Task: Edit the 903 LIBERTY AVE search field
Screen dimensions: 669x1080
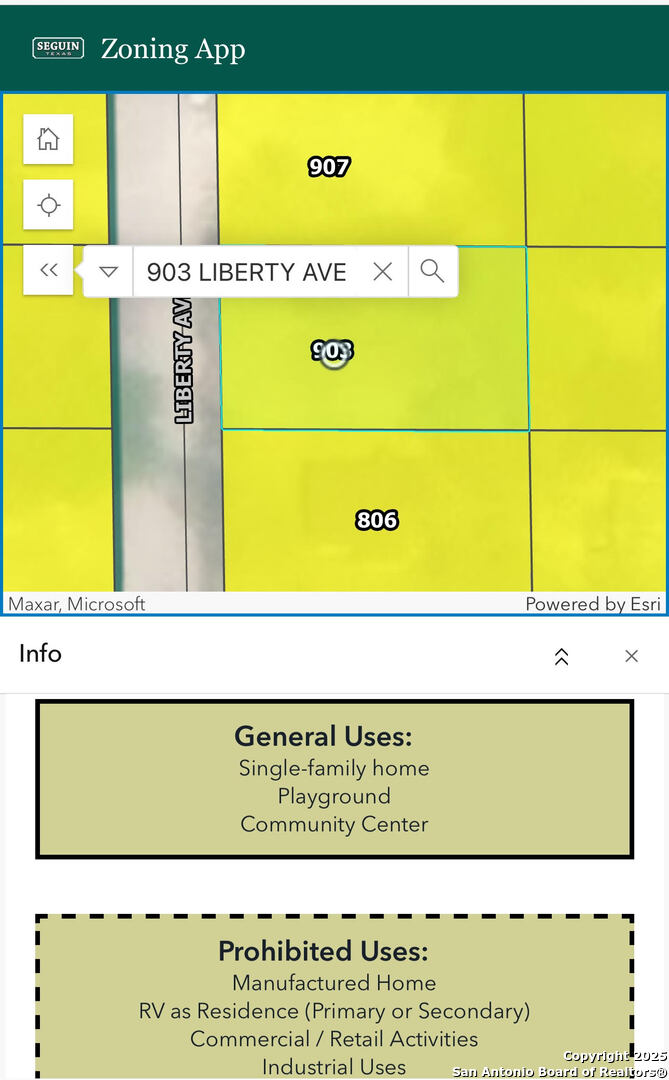Action: pyautogui.click(x=247, y=272)
